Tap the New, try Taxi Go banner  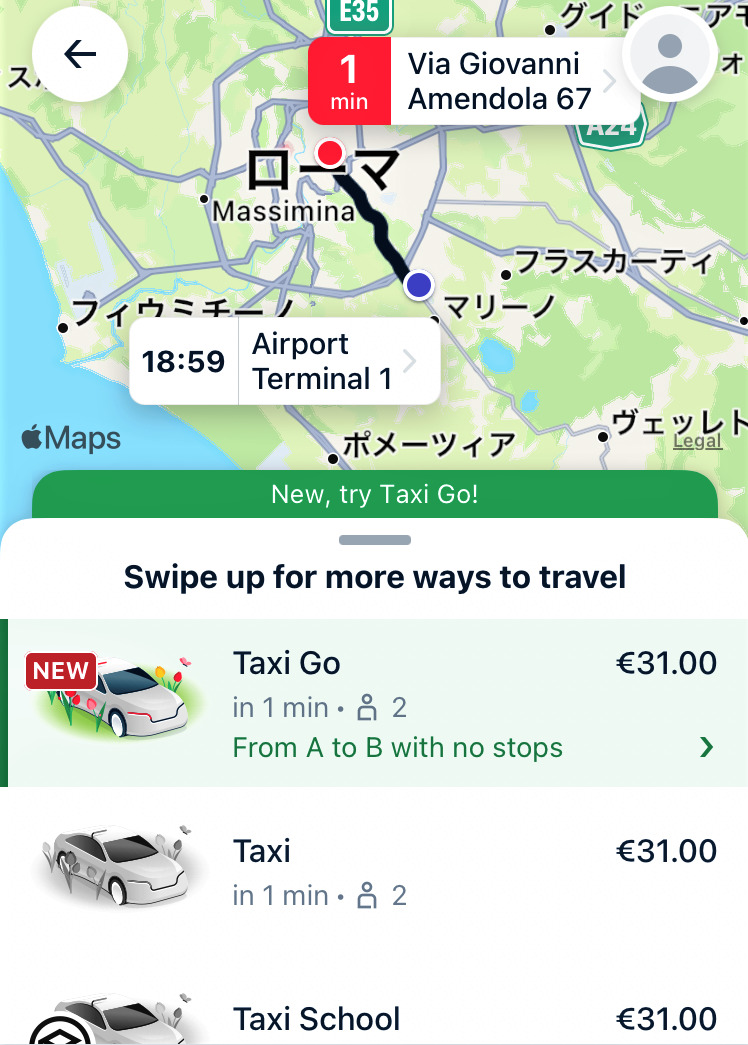point(375,494)
